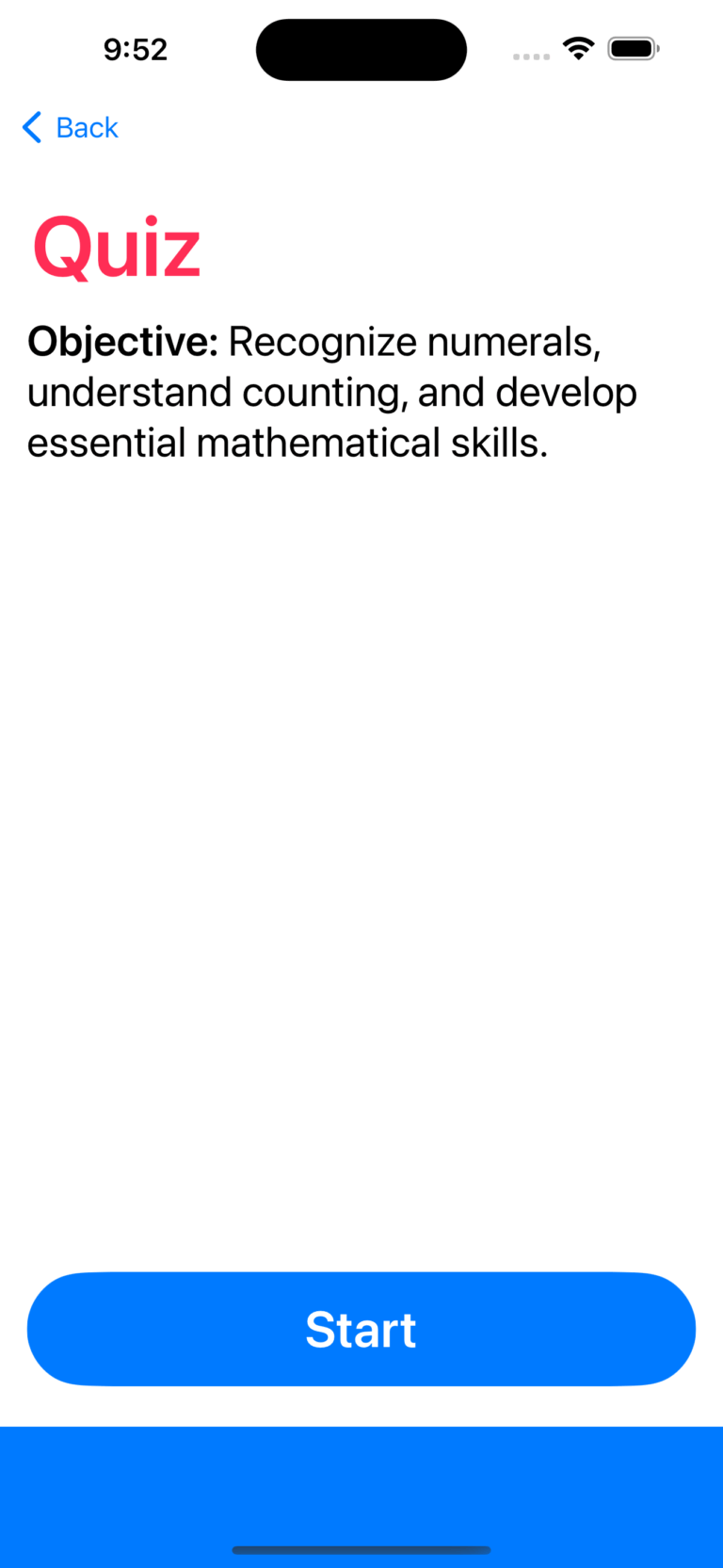
Task: Click the blue bar at screen bottom
Action: (361, 1479)
